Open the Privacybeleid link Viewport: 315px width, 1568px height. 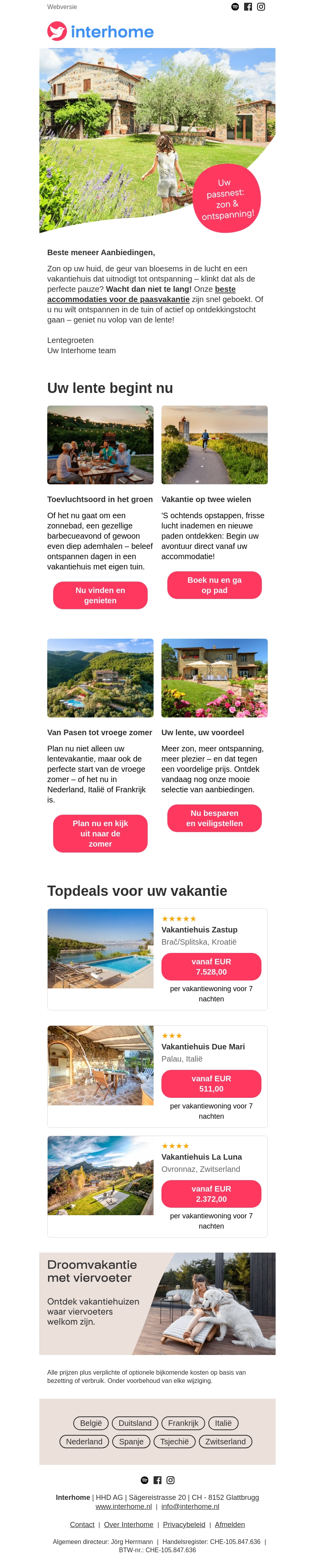coord(183,1524)
